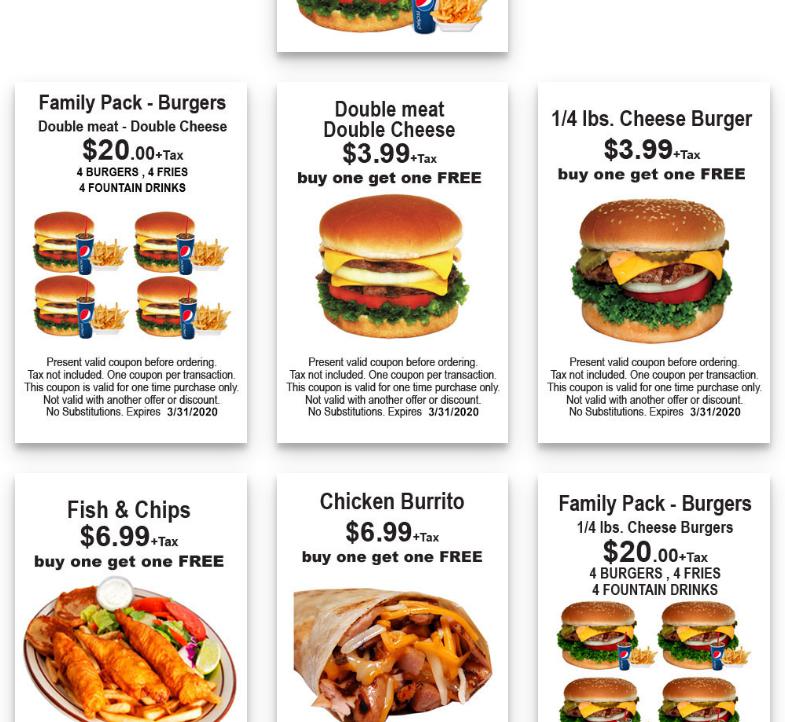Screen dimensions: 785x722
Task: View the Double meat Double Cheese coupon
Action: [392, 262]
